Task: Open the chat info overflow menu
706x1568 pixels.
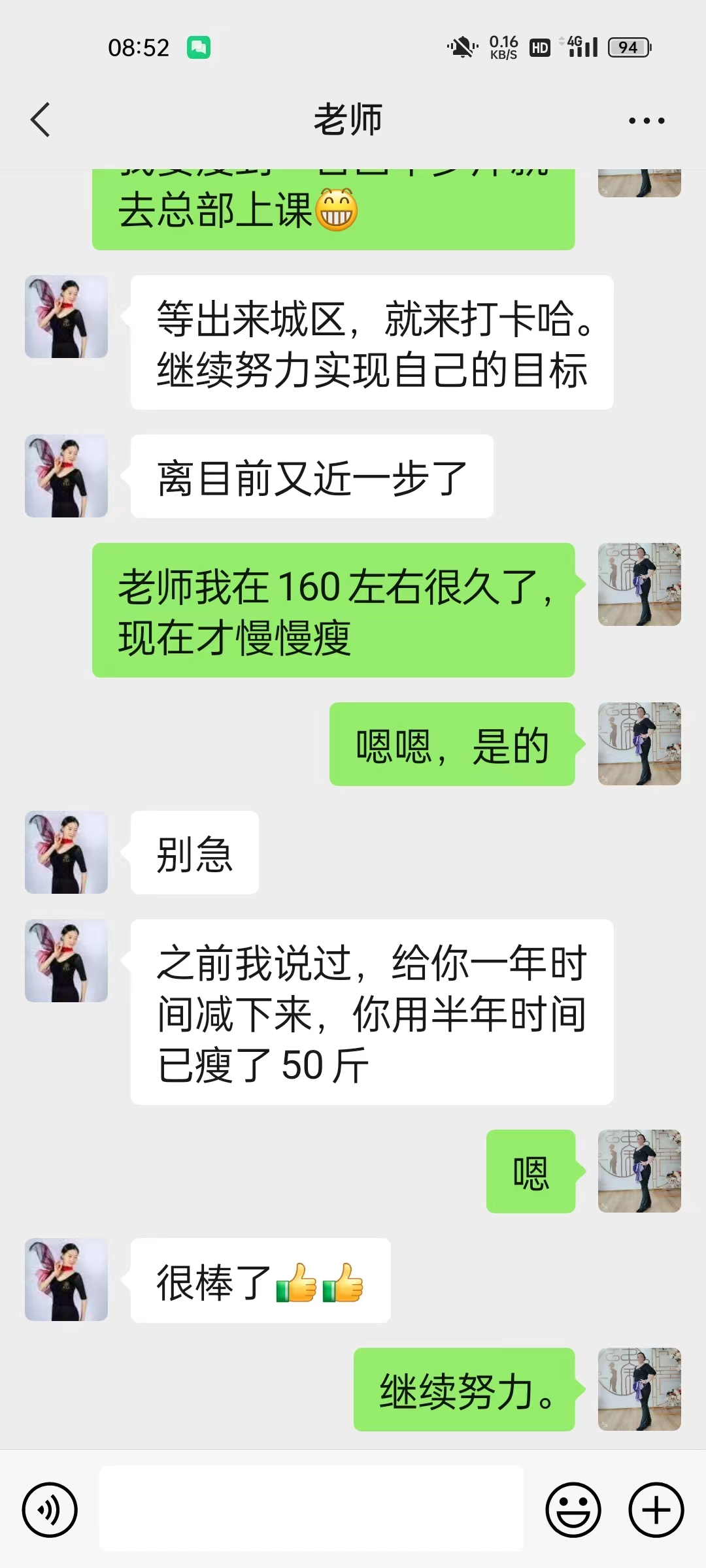Action: click(x=646, y=121)
